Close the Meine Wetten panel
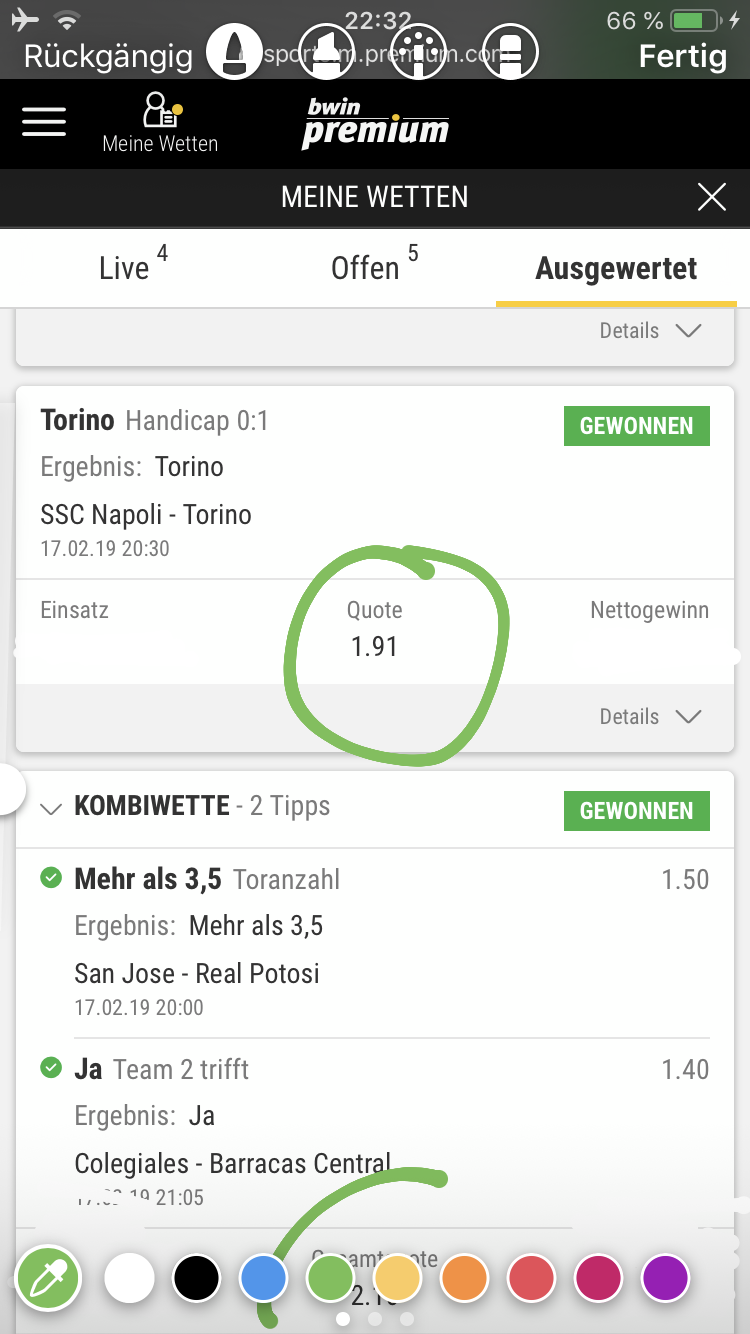The height and width of the screenshot is (1334, 750). [x=712, y=197]
